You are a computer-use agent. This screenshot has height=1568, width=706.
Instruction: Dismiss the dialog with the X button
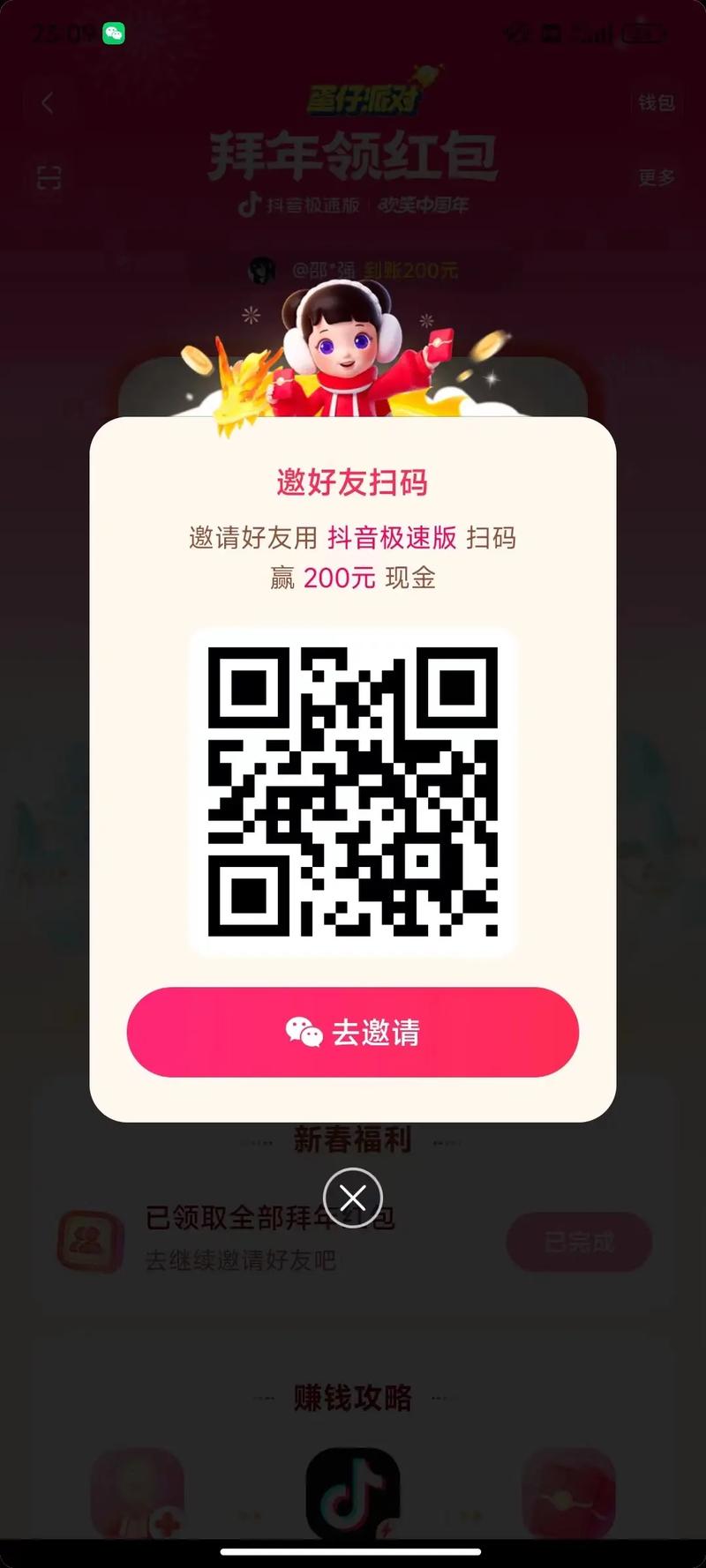(x=353, y=1198)
